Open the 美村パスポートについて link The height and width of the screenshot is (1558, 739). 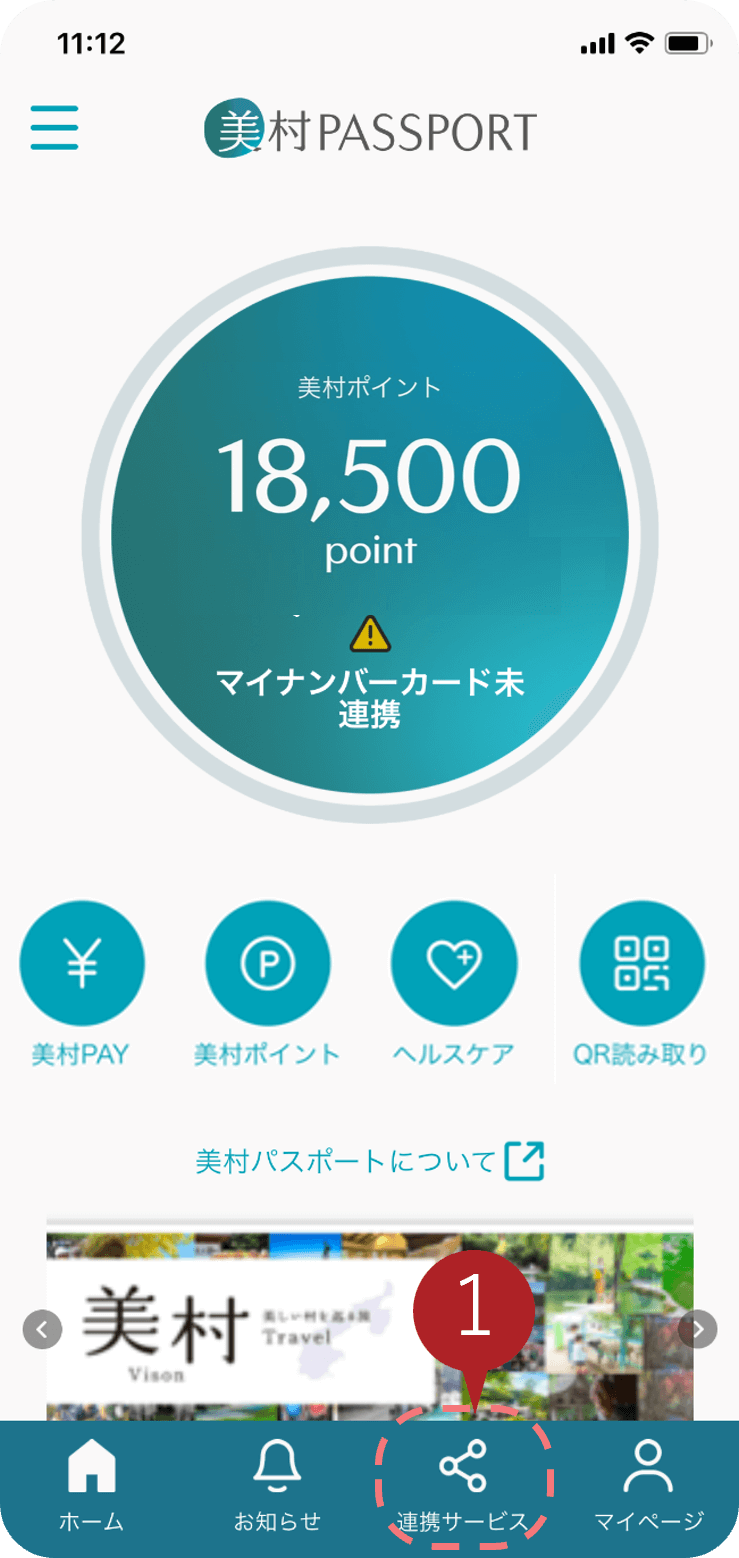[x=369, y=1161]
